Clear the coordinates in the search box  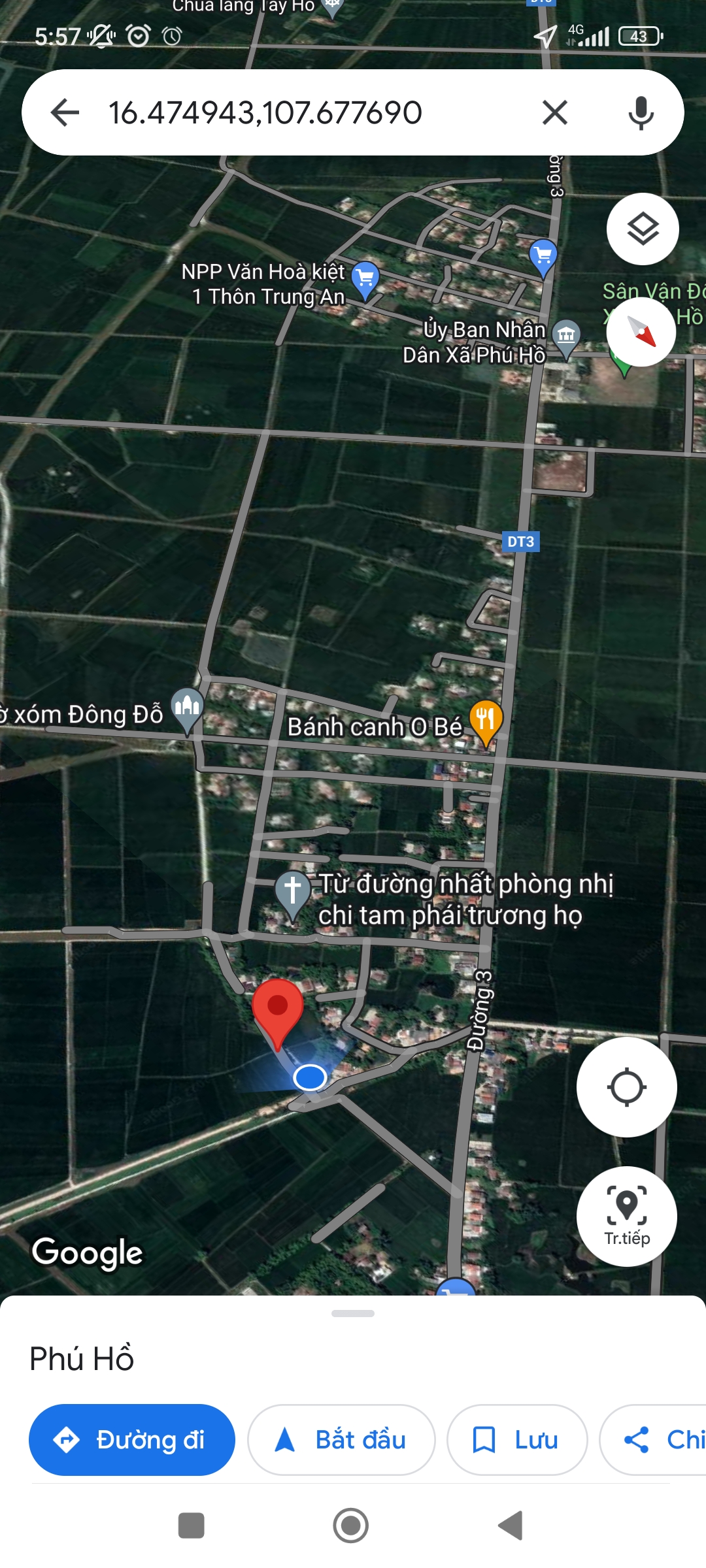[x=554, y=112]
